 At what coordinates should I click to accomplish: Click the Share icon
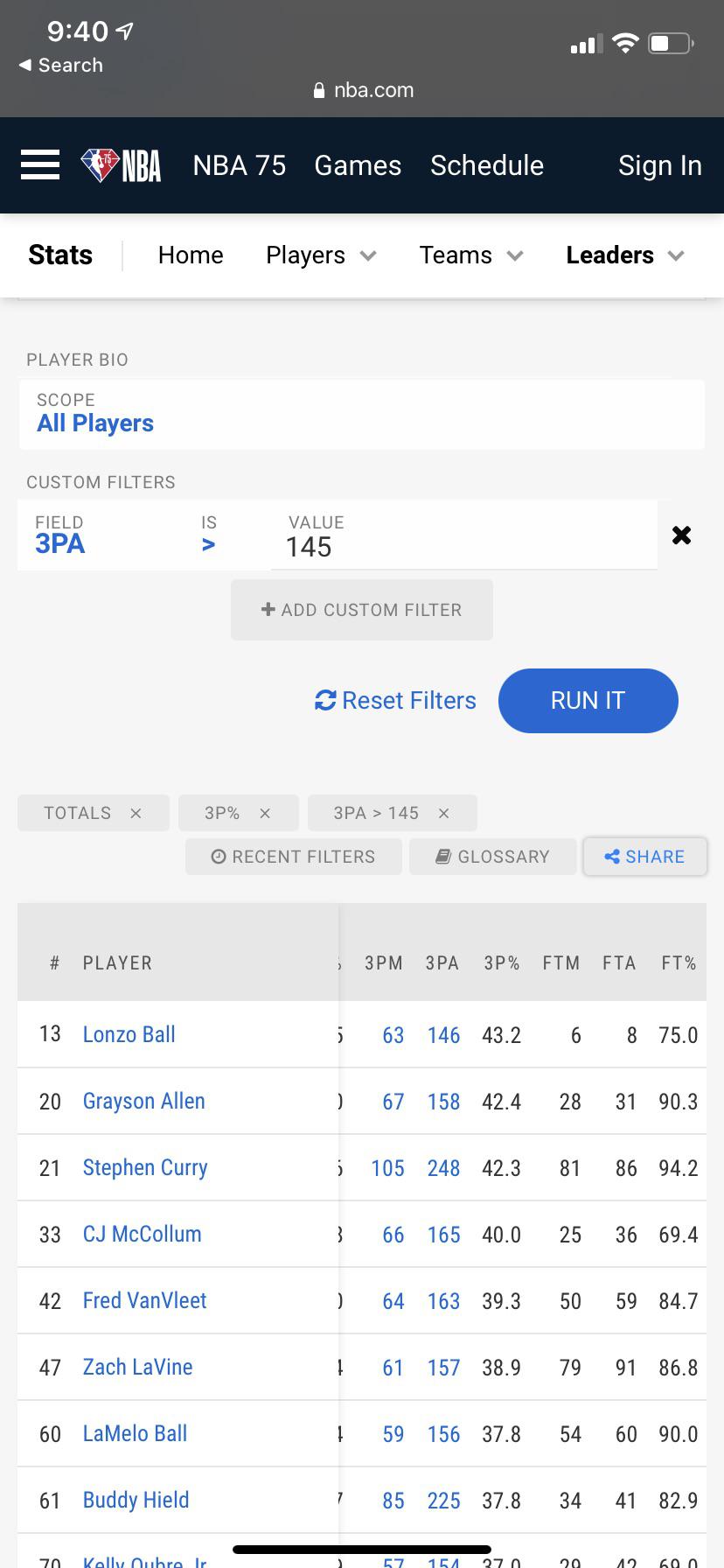[x=611, y=856]
